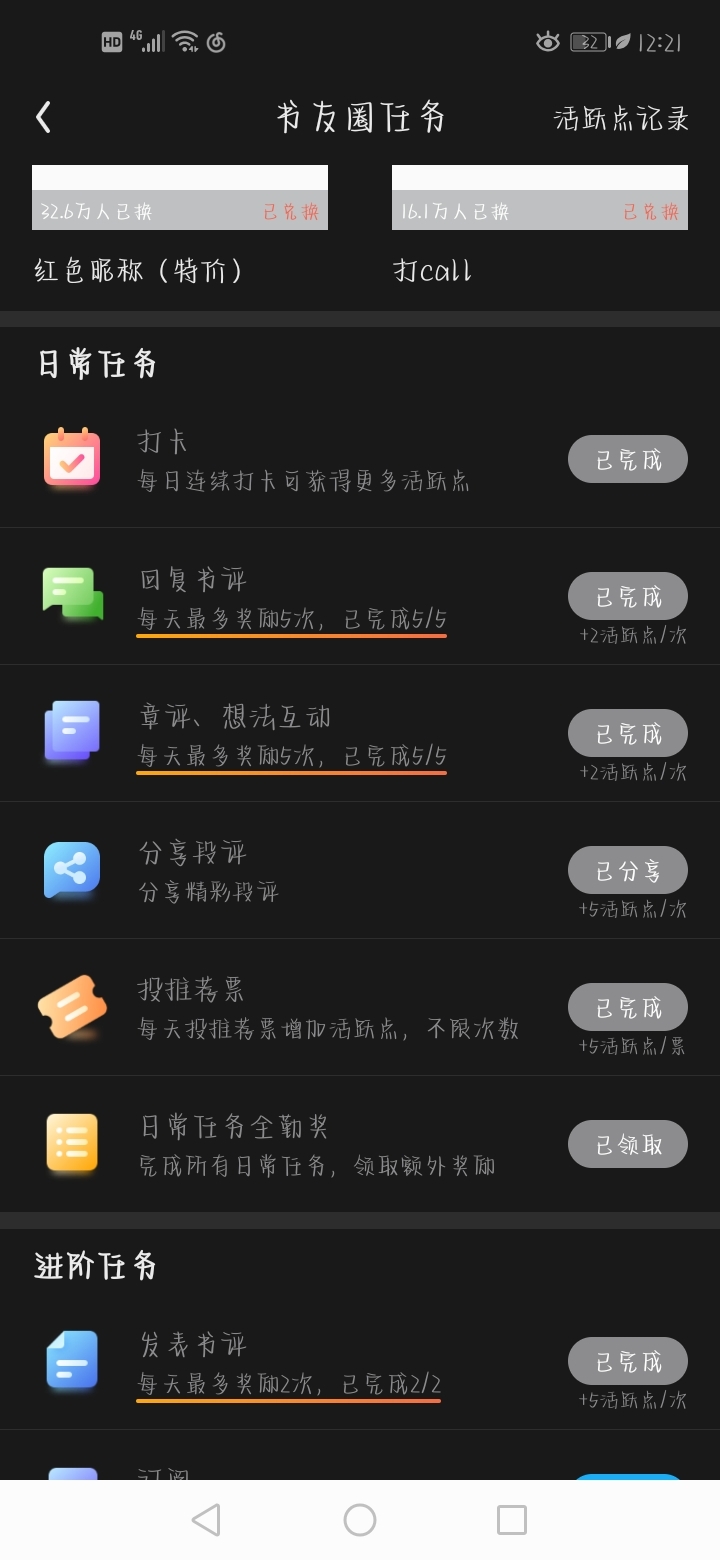Open recent apps from navigation bar
This screenshot has width=720, height=1560.
511,1520
